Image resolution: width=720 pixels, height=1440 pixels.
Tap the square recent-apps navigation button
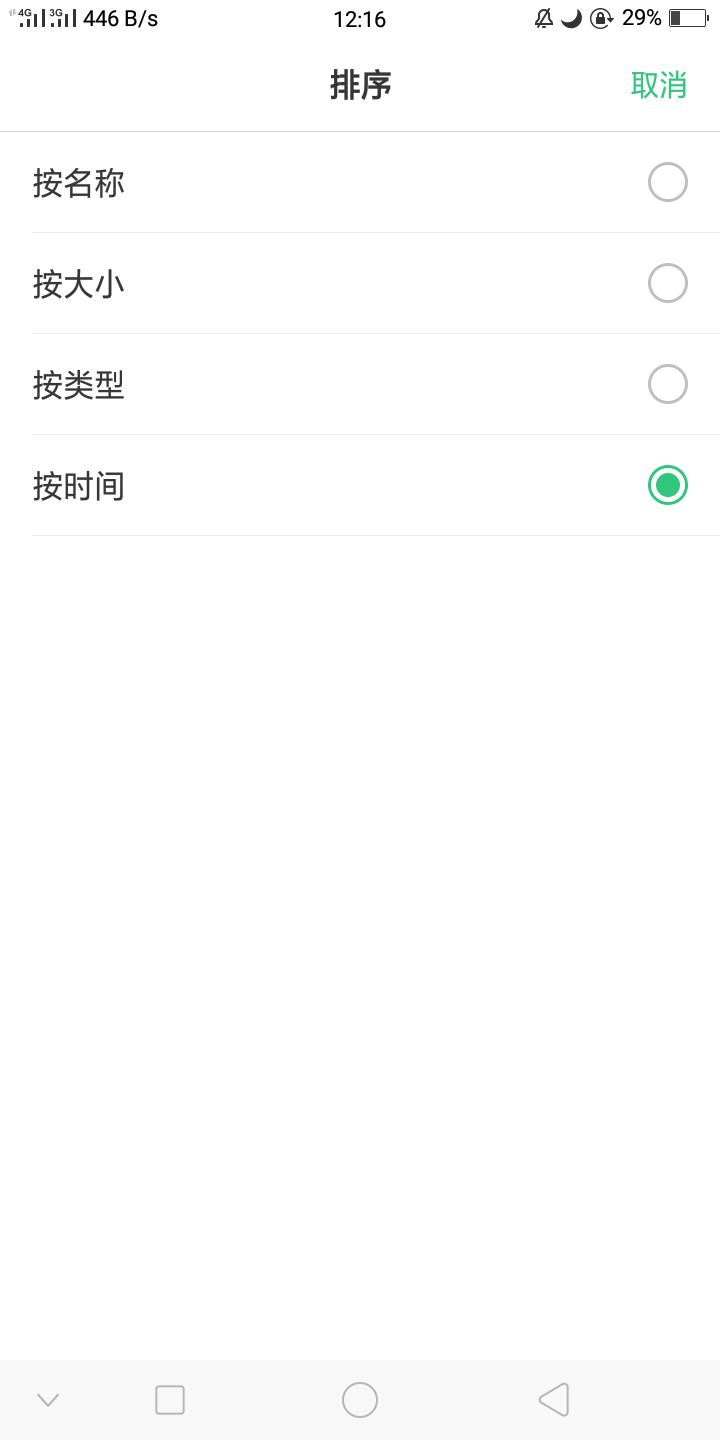[x=169, y=1399]
